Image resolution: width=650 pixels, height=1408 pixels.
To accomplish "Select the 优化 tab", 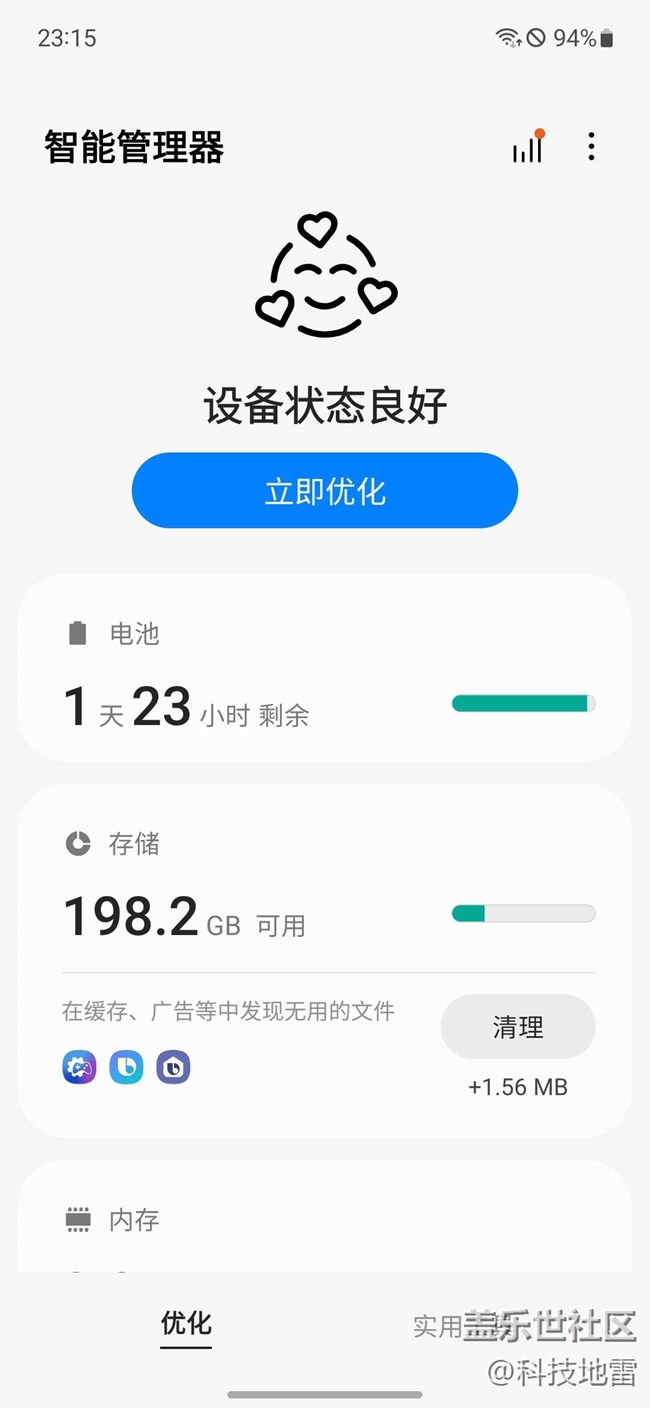I will (x=186, y=1323).
